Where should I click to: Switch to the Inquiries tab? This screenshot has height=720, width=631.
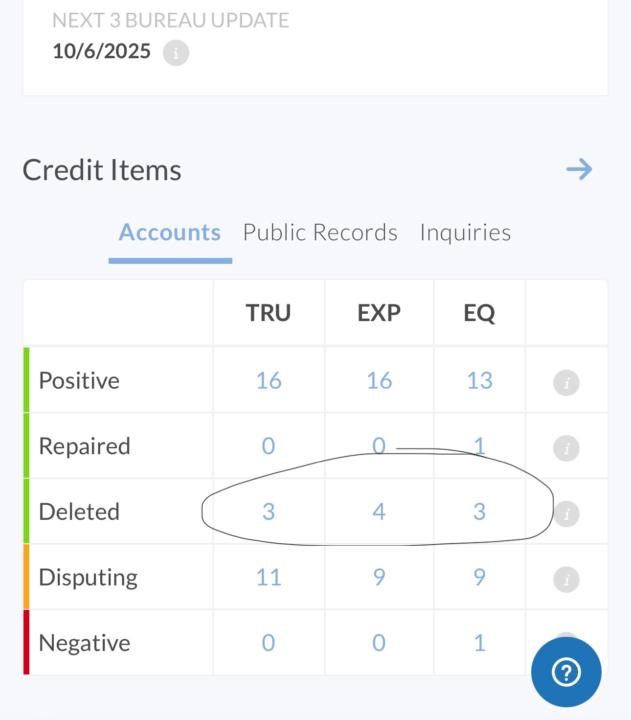(x=465, y=233)
